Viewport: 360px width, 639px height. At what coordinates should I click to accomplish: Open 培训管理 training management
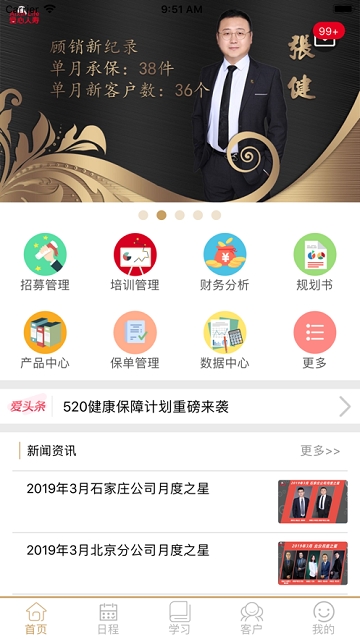[x=135, y=262]
